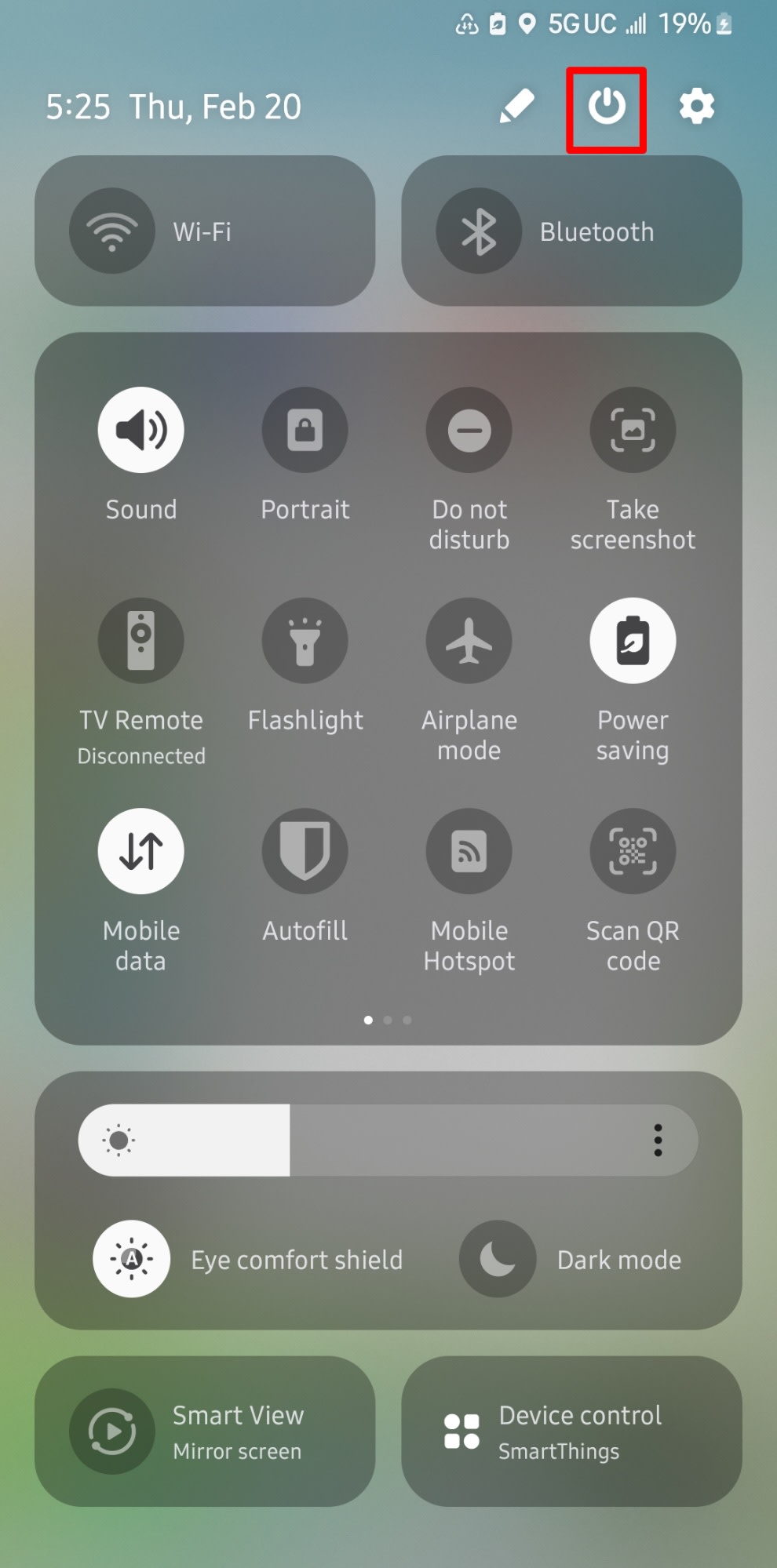Mute the Sound tile

pos(141,430)
